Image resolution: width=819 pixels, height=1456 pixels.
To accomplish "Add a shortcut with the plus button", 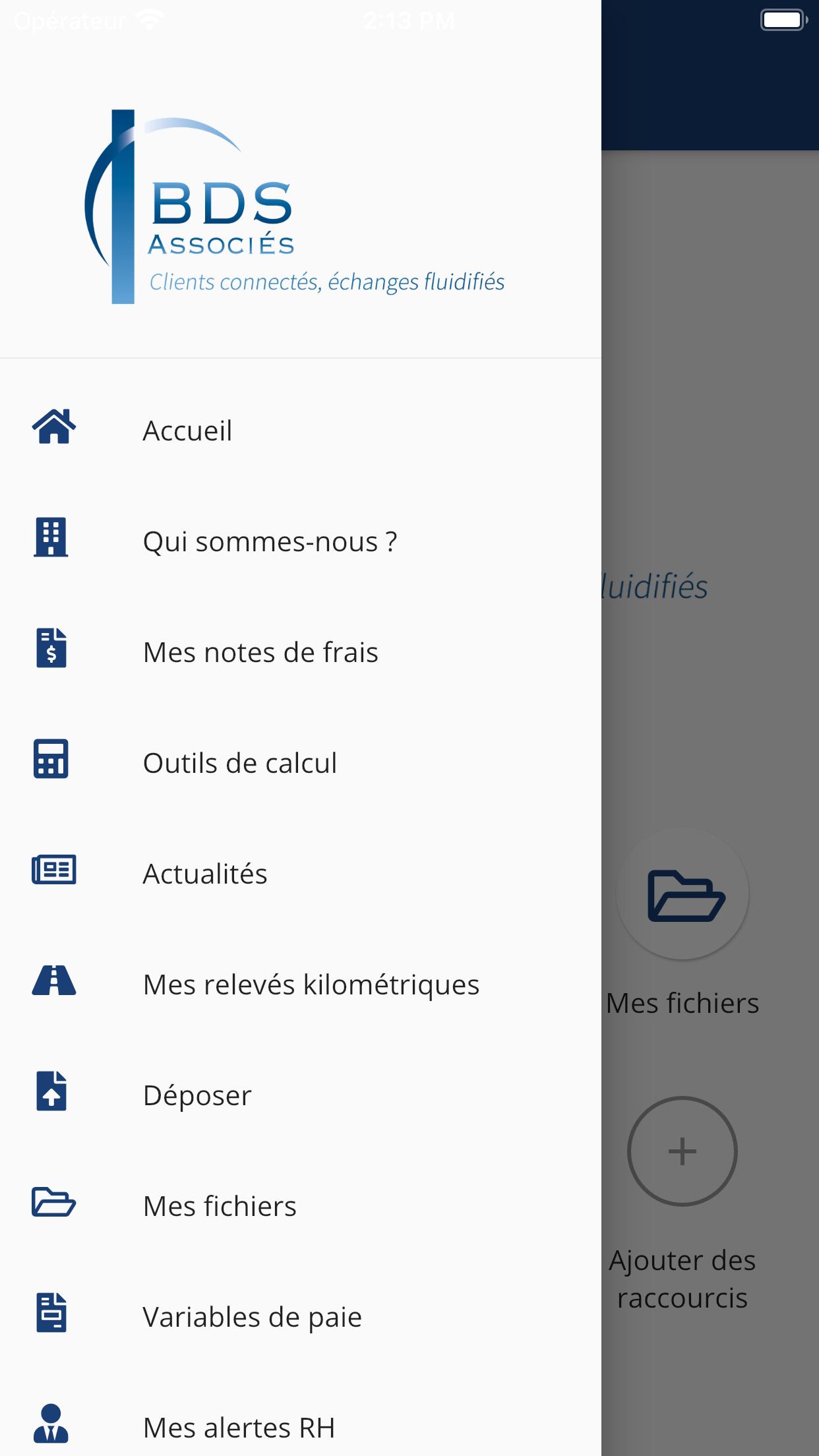I will [x=682, y=1151].
